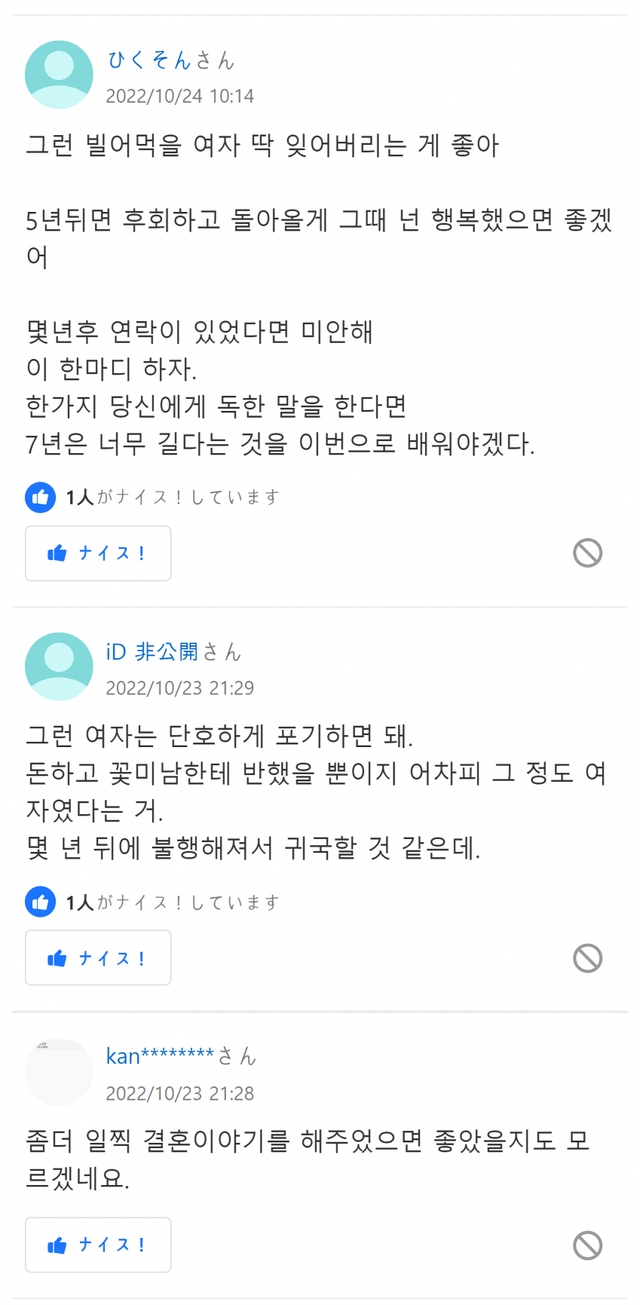
Task: Open ひくそん's user profile link
Action: (x=149, y=60)
